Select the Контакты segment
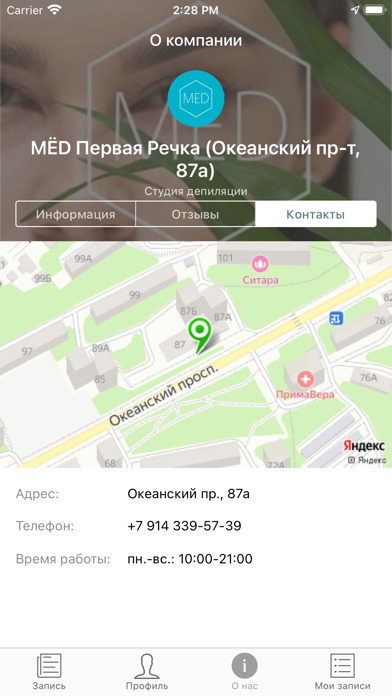This screenshot has width=392, height=696. 316,214
